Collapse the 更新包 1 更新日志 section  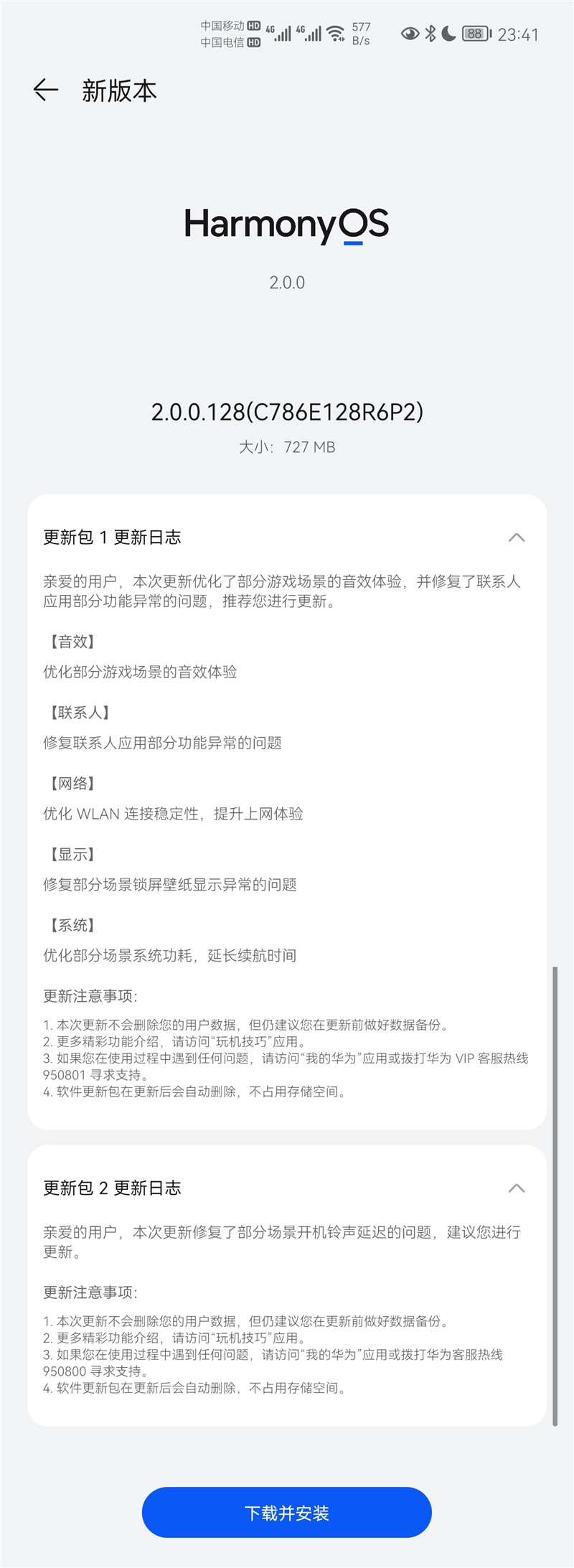pyautogui.click(x=516, y=537)
